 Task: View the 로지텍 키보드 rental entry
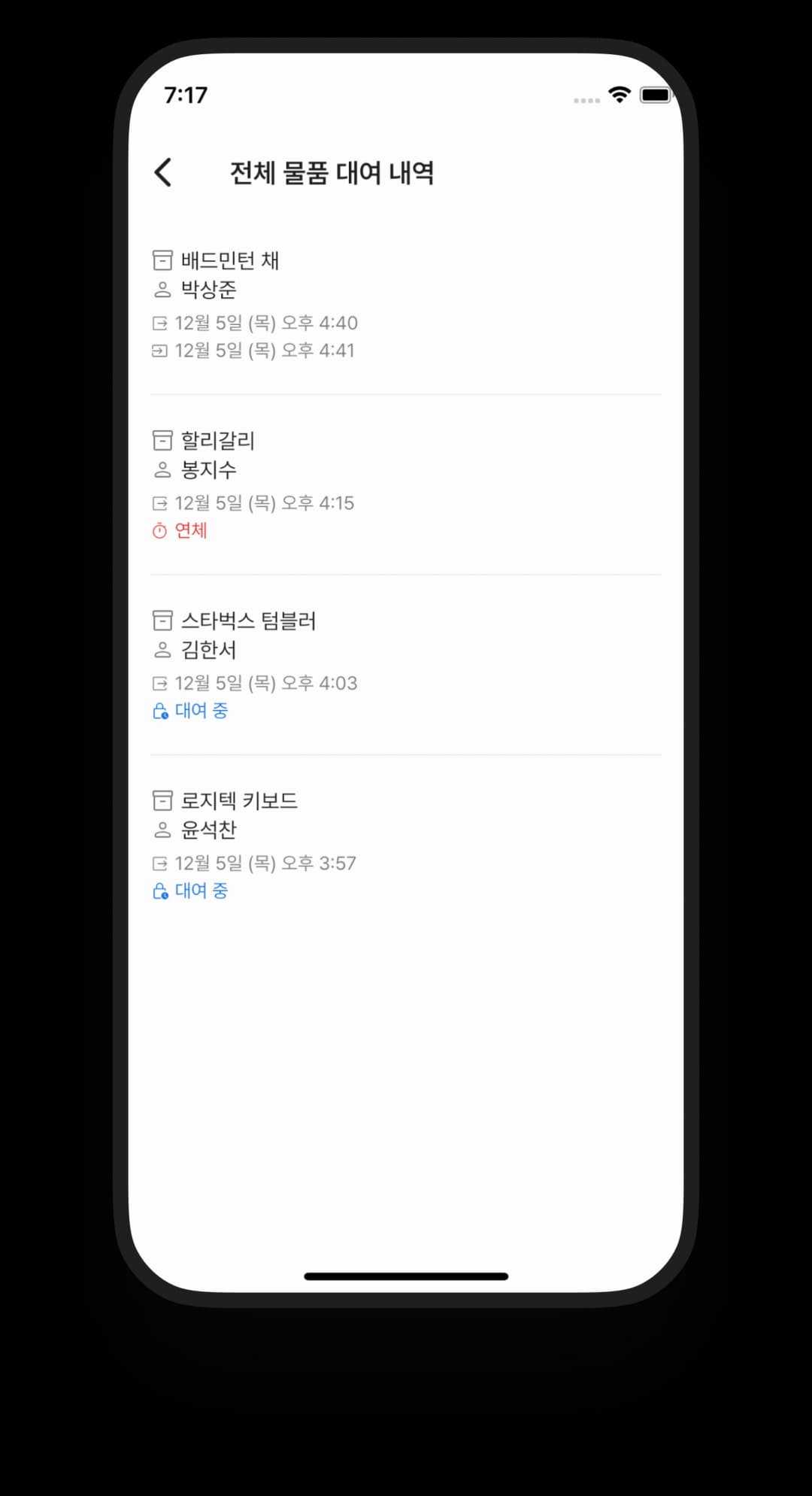click(239, 801)
